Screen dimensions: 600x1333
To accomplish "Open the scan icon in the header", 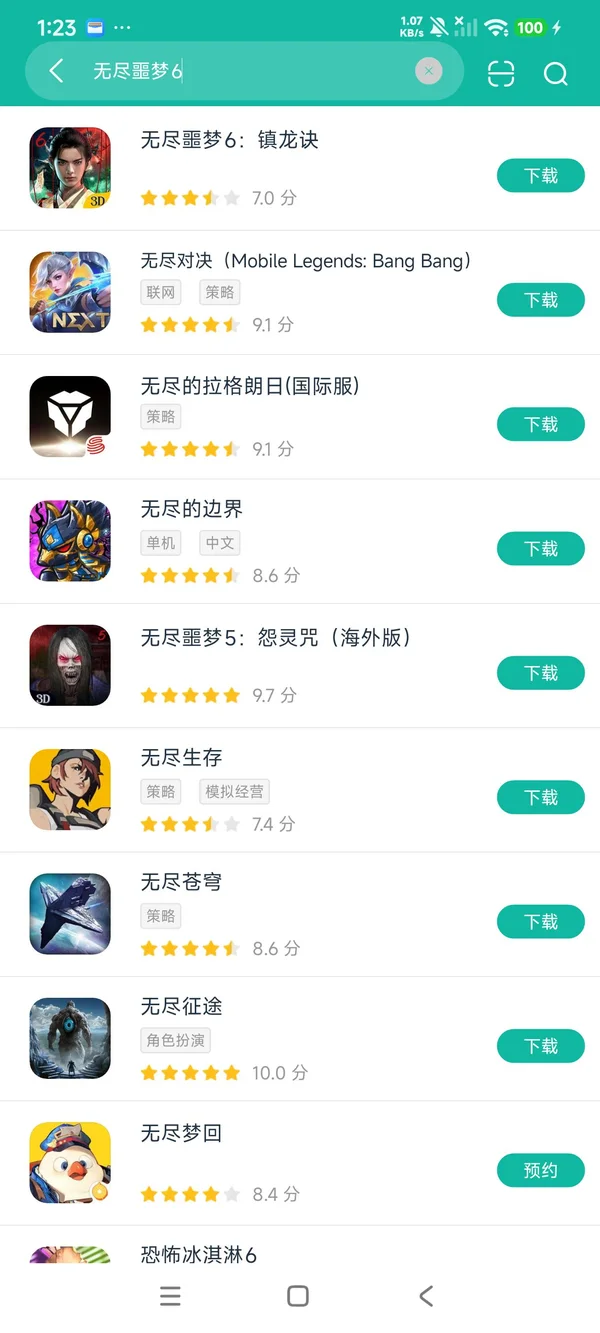I will pos(501,73).
